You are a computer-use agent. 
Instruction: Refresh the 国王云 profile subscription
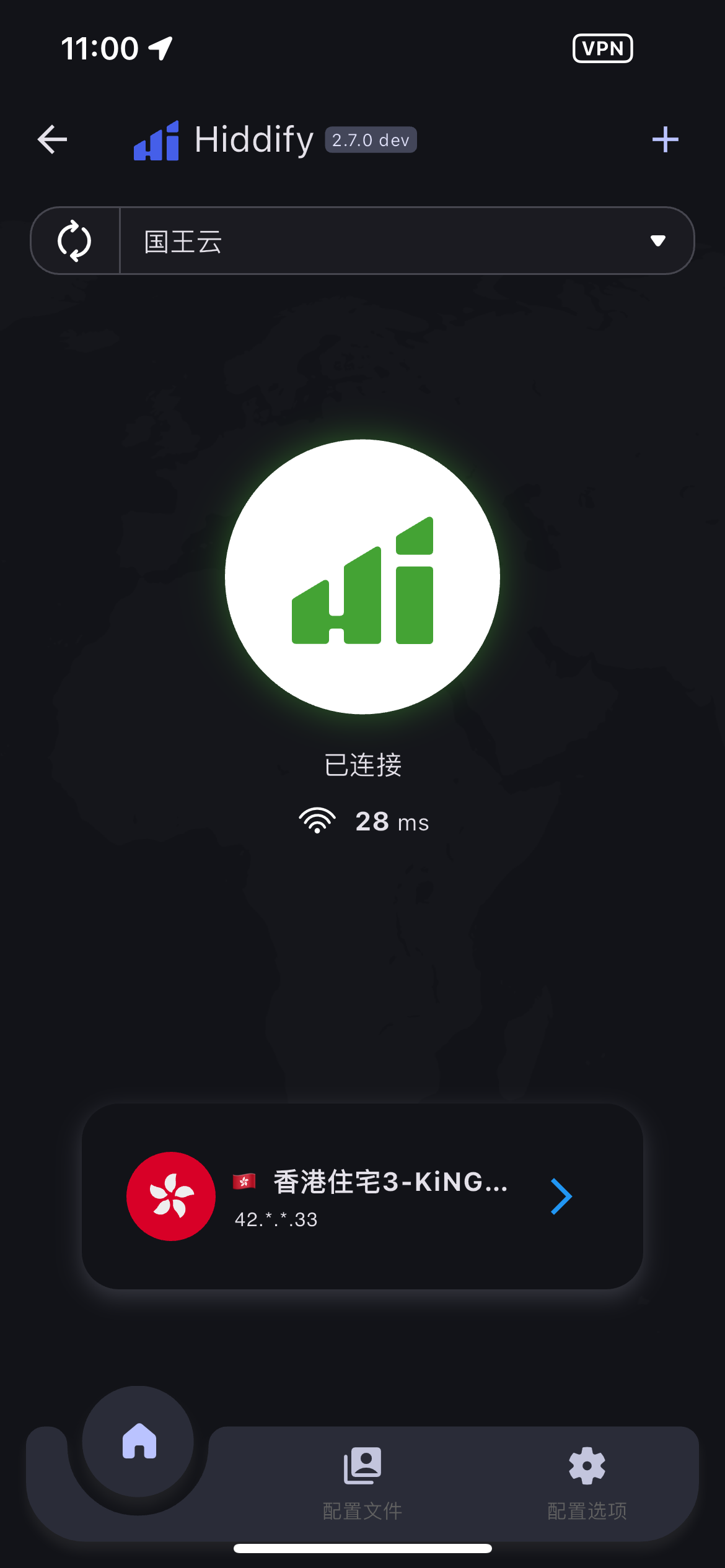click(74, 241)
